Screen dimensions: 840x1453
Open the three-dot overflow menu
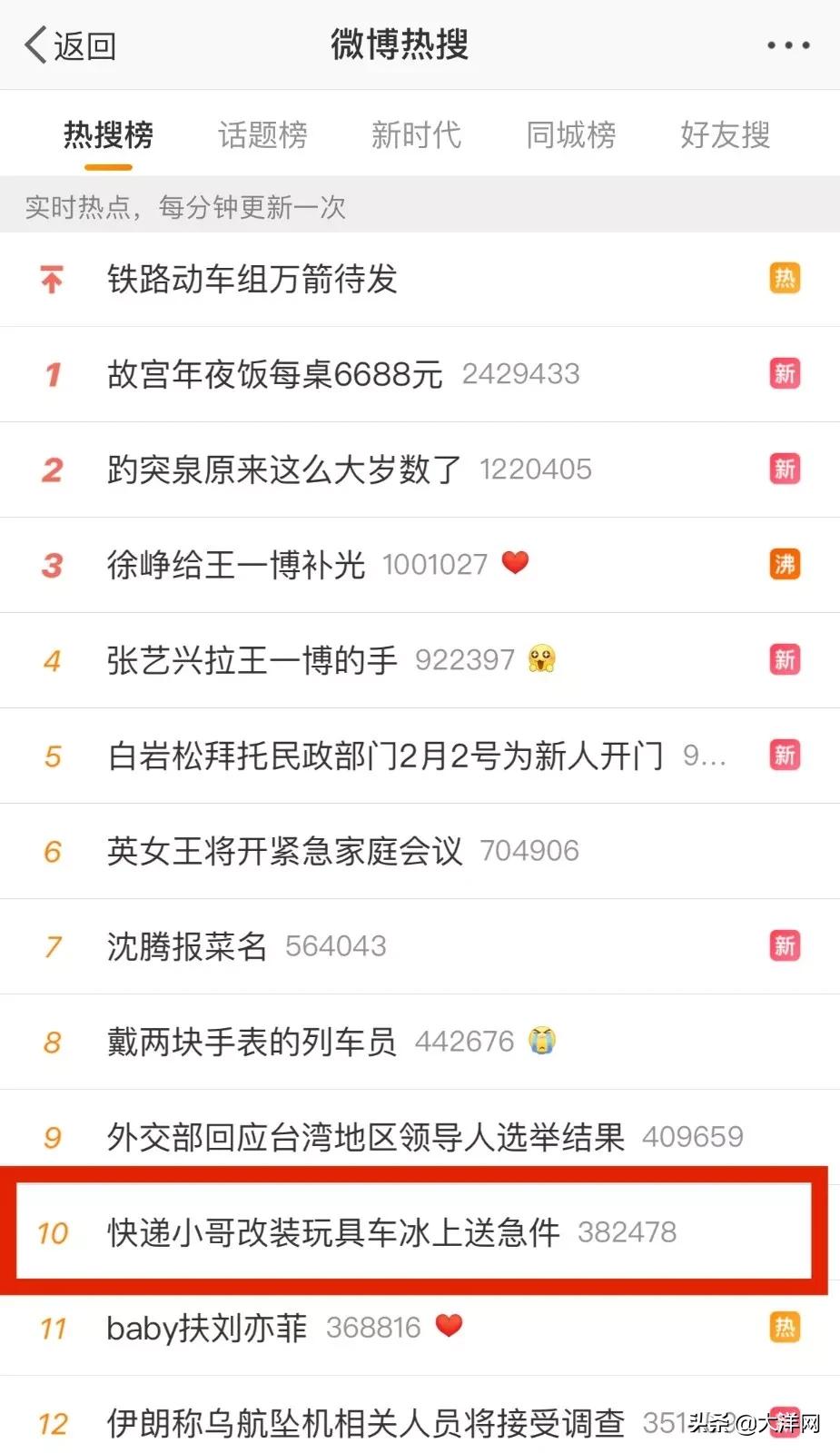pyautogui.click(x=787, y=45)
